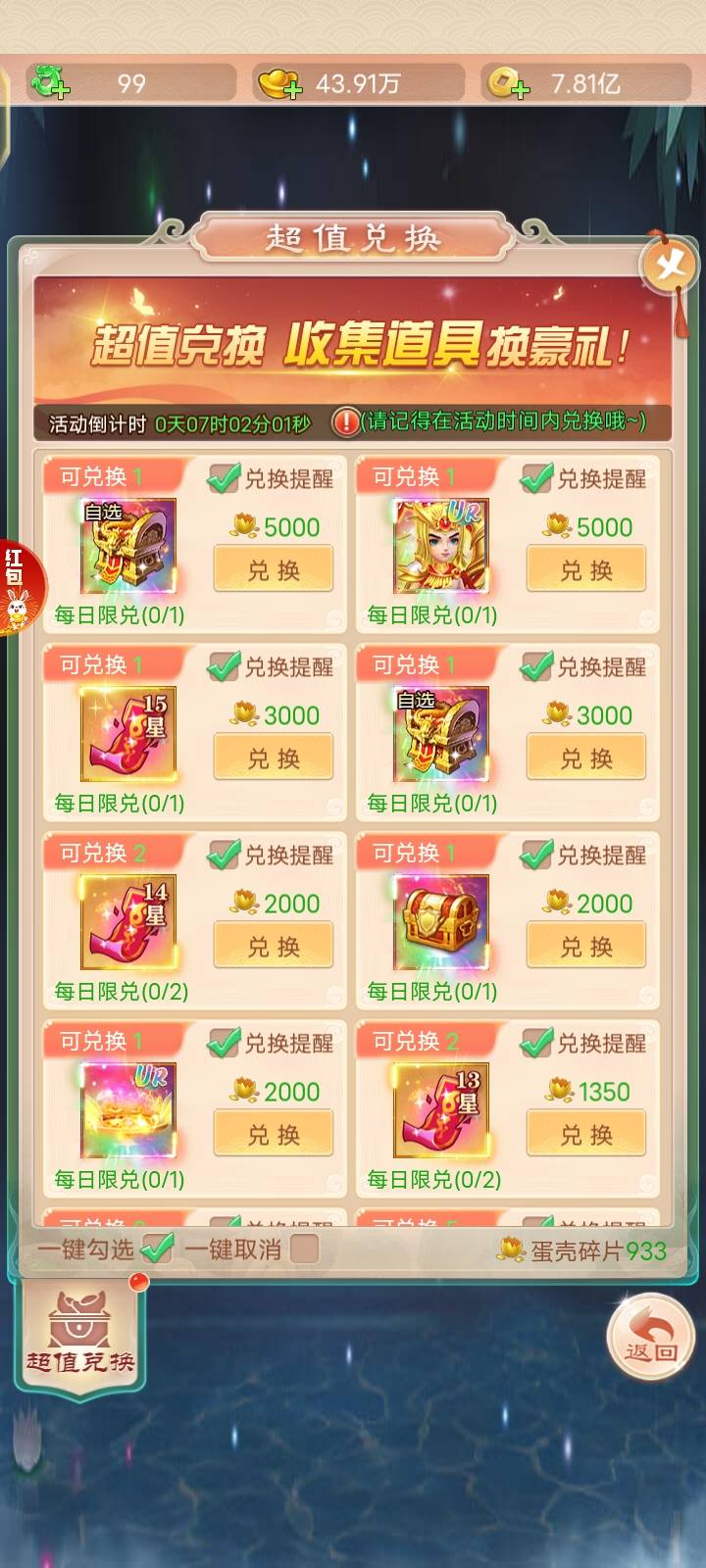Select all reminders with 一键勾选
This screenshot has height=1568, width=706.
pyautogui.click(x=157, y=1249)
